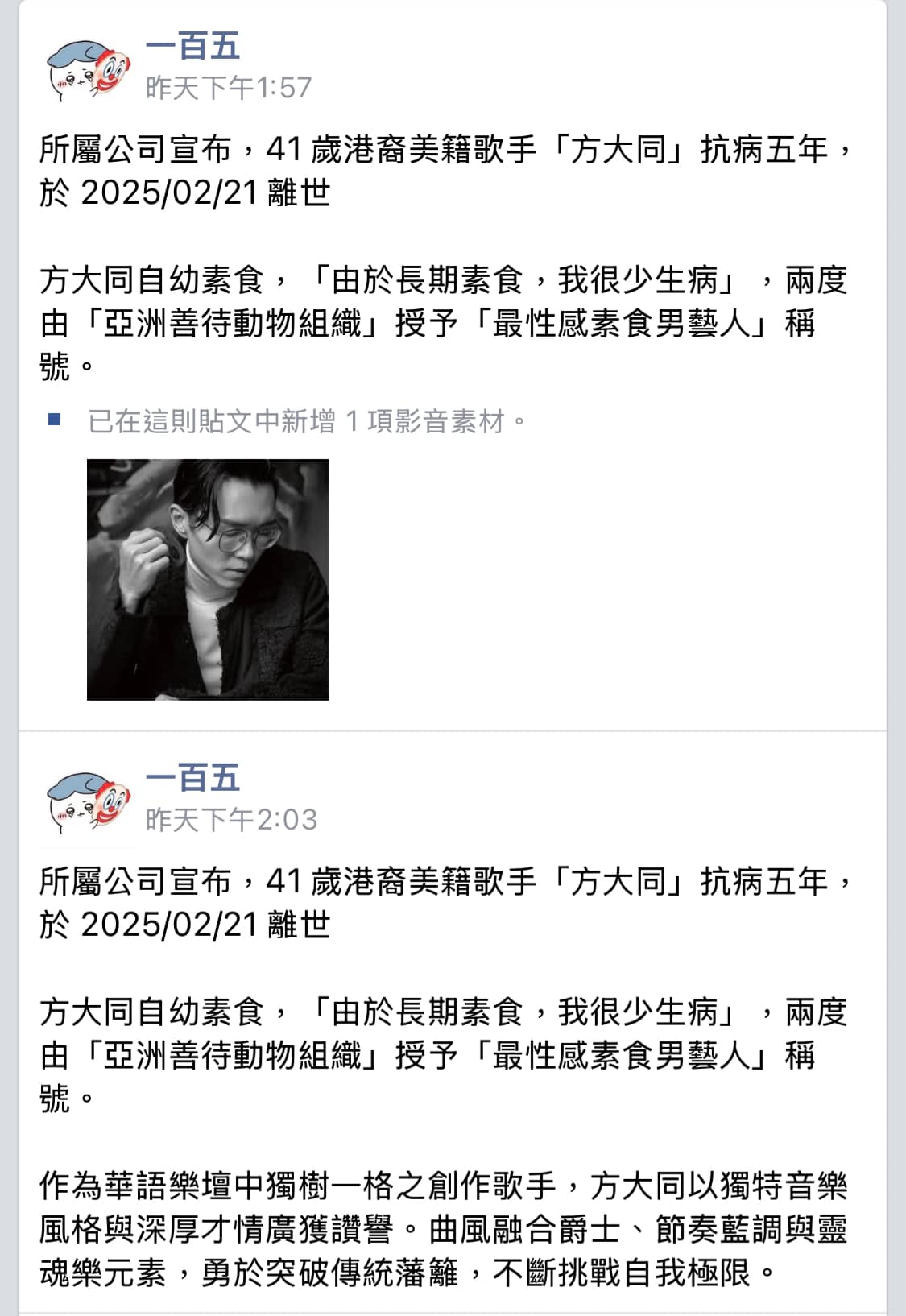This screenshot has height=1316, width=906.
Task: Tap 一百五's name on the 下午2:03 entry
Action: coord(192,778)
